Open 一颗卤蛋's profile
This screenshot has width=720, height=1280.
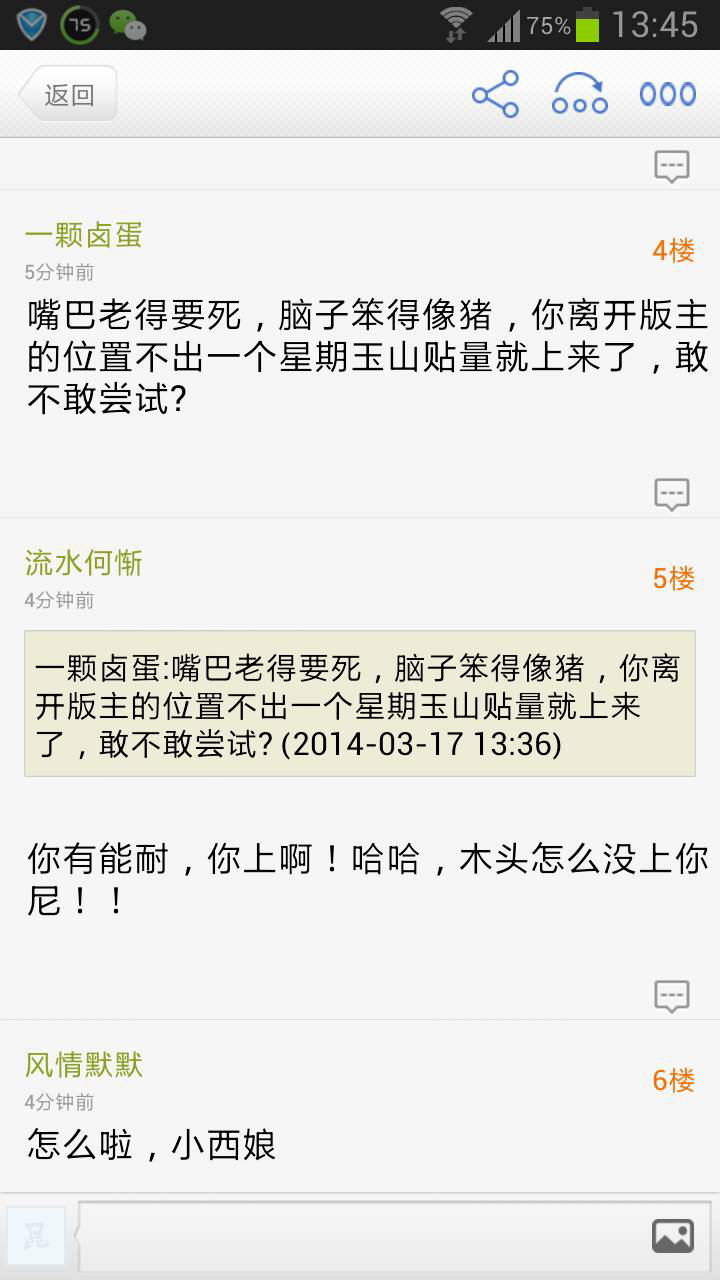(84, 235)
